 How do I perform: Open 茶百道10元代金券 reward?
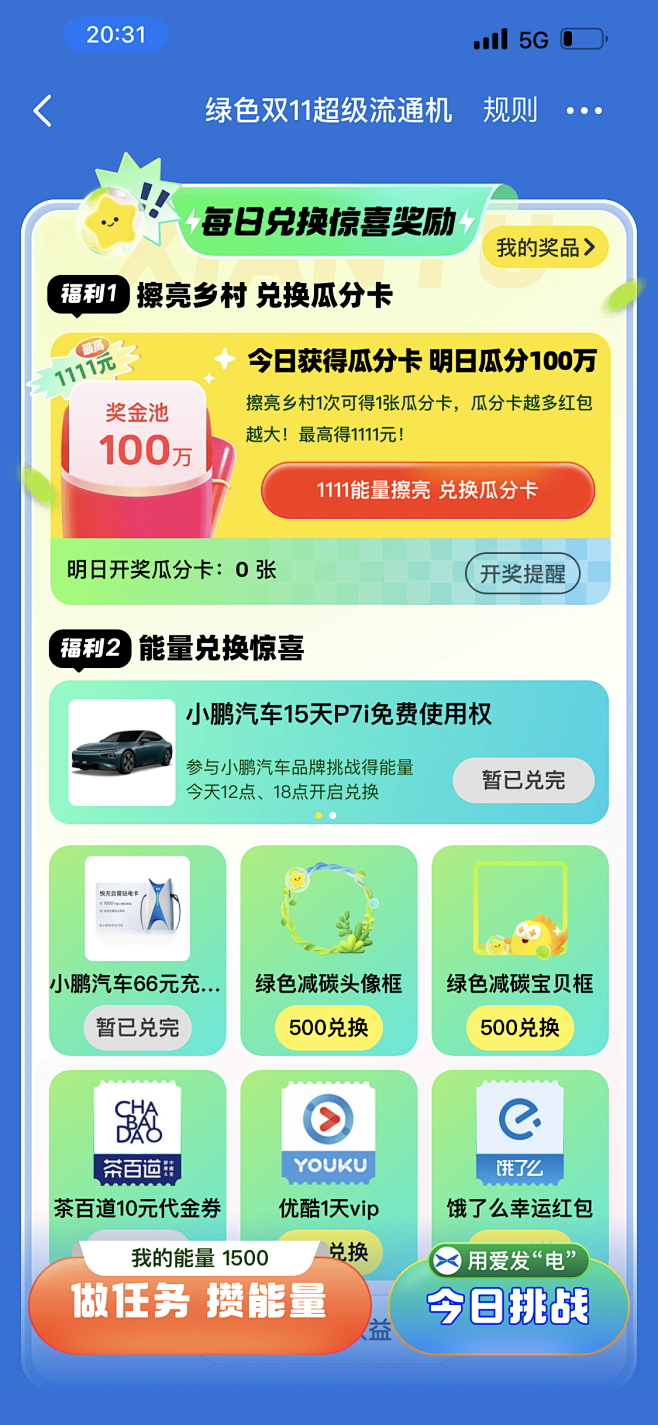(x=137, y=1160)
